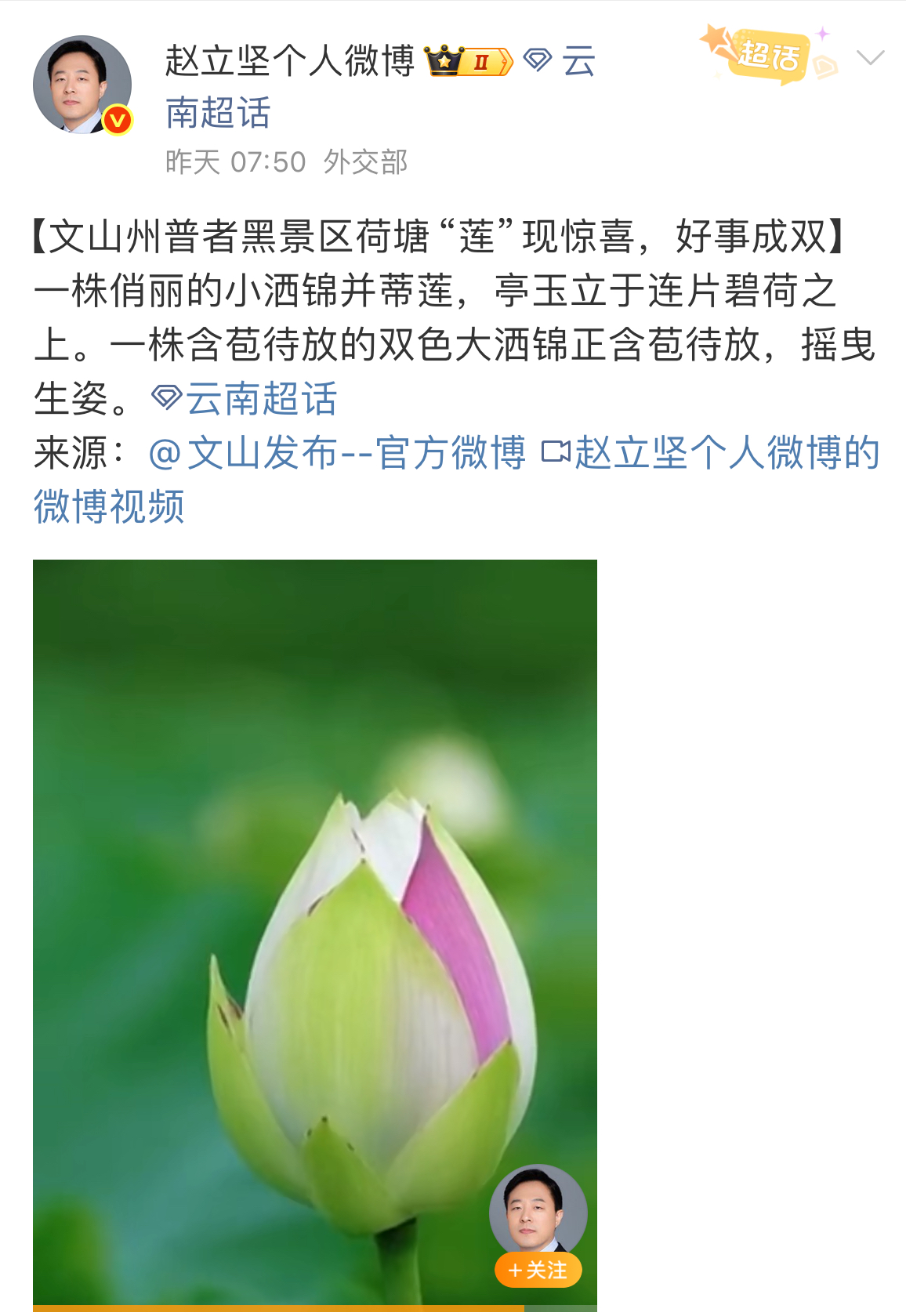Follow via the +关注 button on video
906x1316 pixels.
click(538, 1270)
